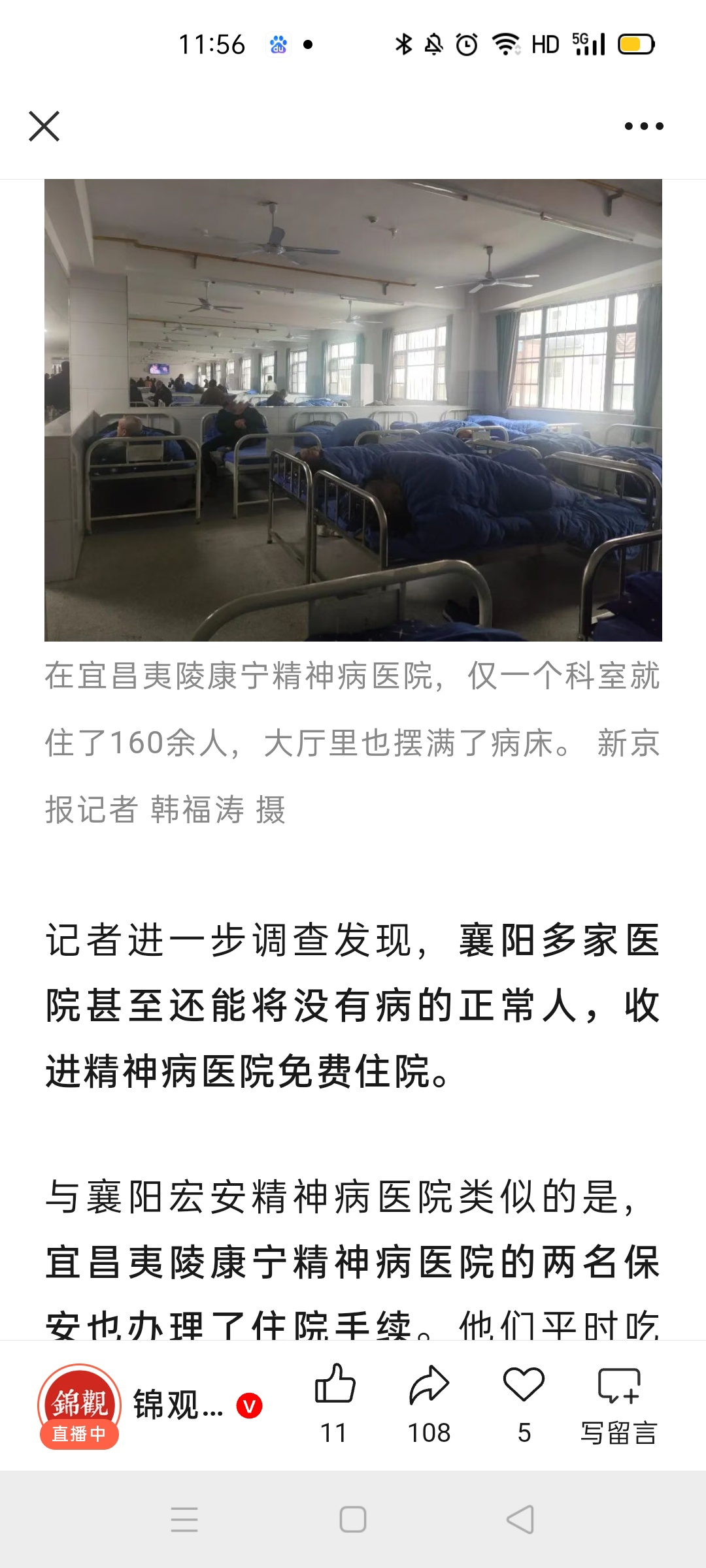Open the 锦观 live account profile
The width and height of the screenshot is (706, 1568).
[80, 1405]
